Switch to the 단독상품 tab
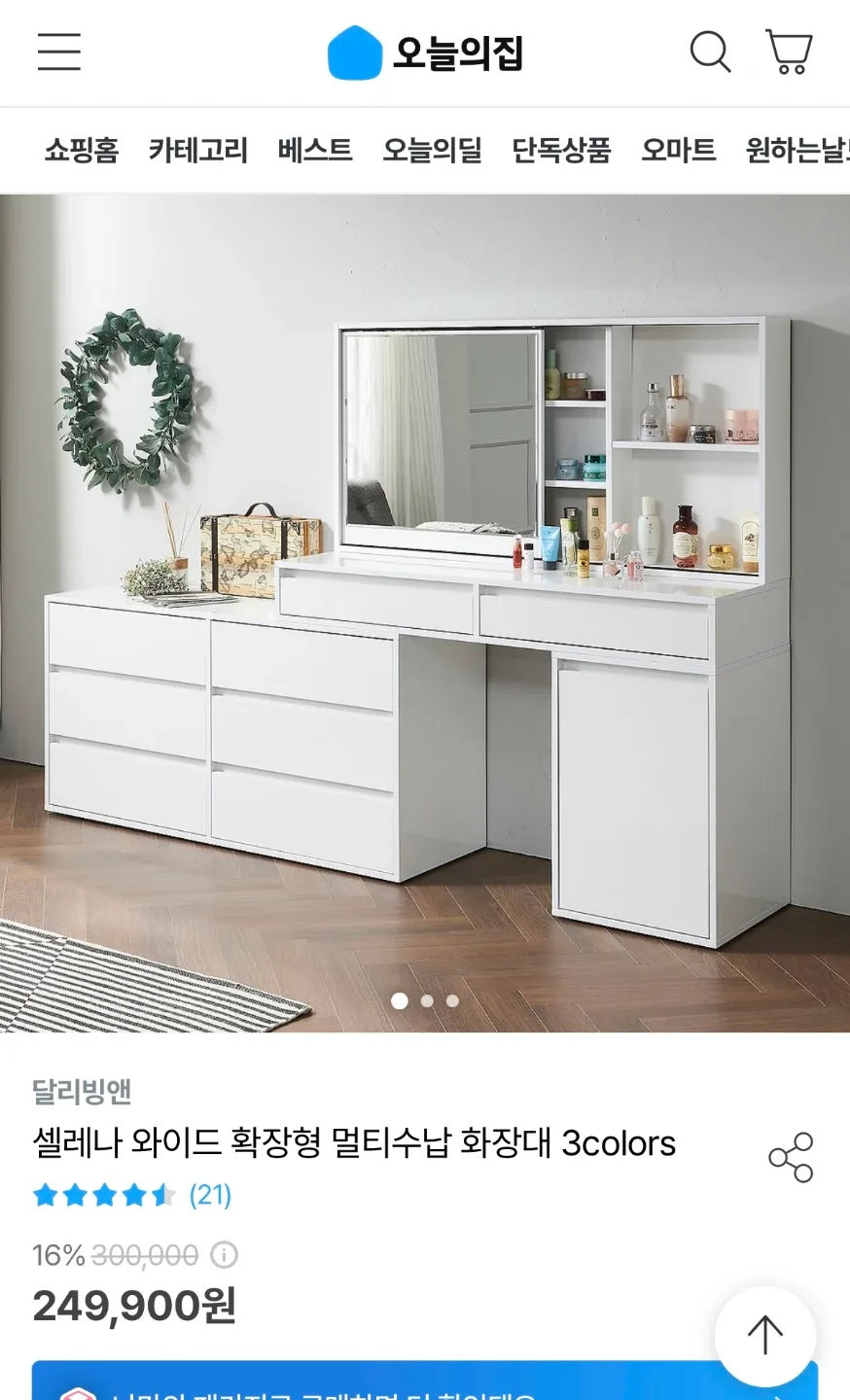Screen dimensions: 850x1400 562,151
